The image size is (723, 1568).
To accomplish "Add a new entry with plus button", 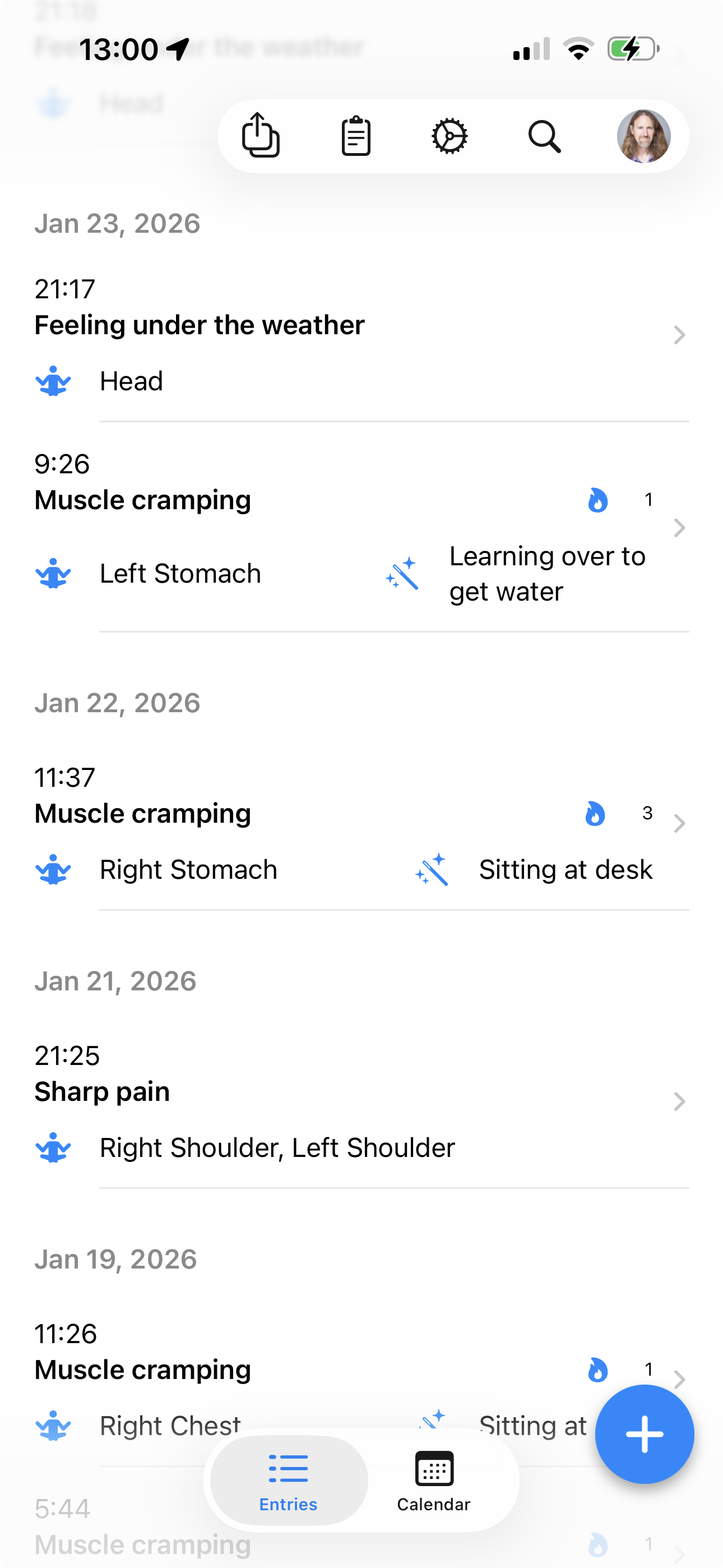I will pos(644,1434).
